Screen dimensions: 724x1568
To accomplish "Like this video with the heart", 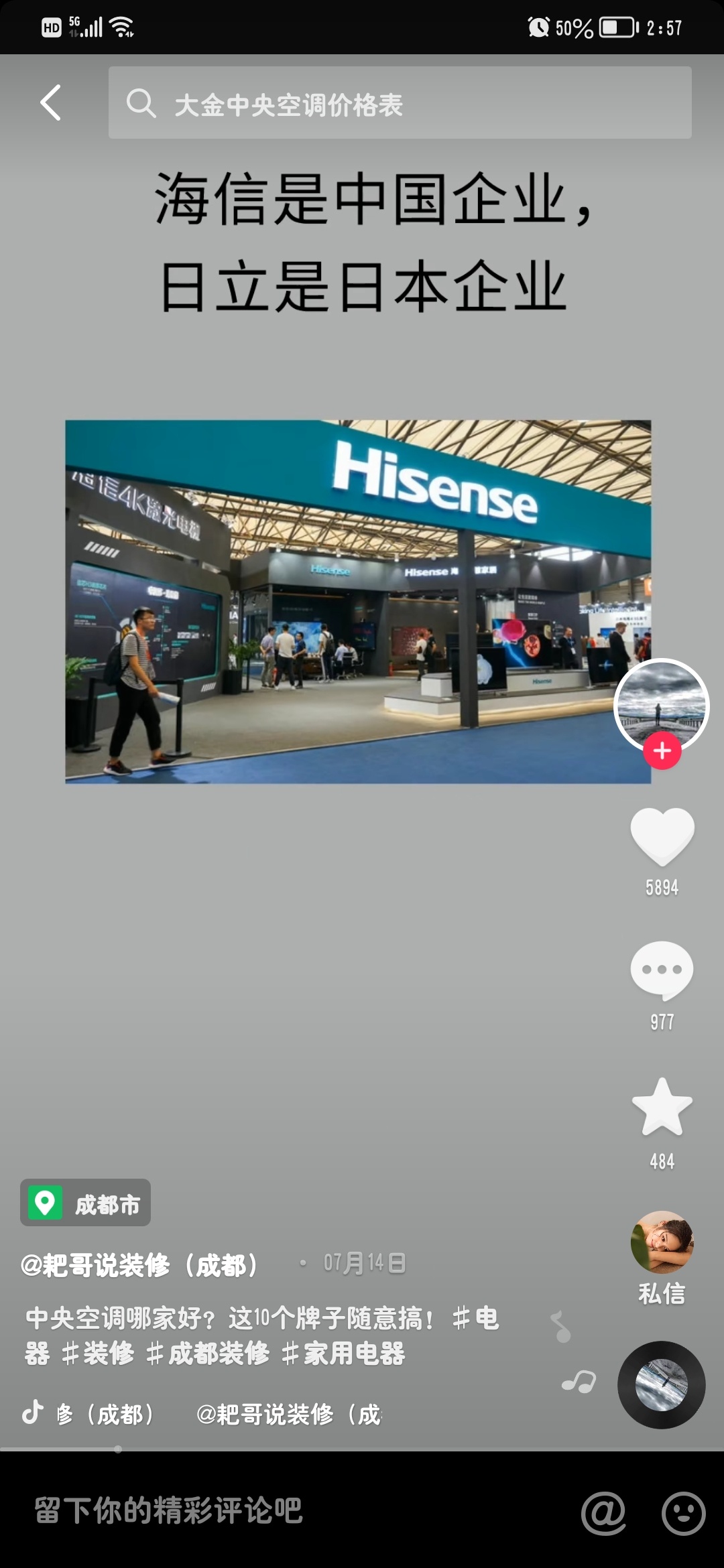I will (662, 836).
